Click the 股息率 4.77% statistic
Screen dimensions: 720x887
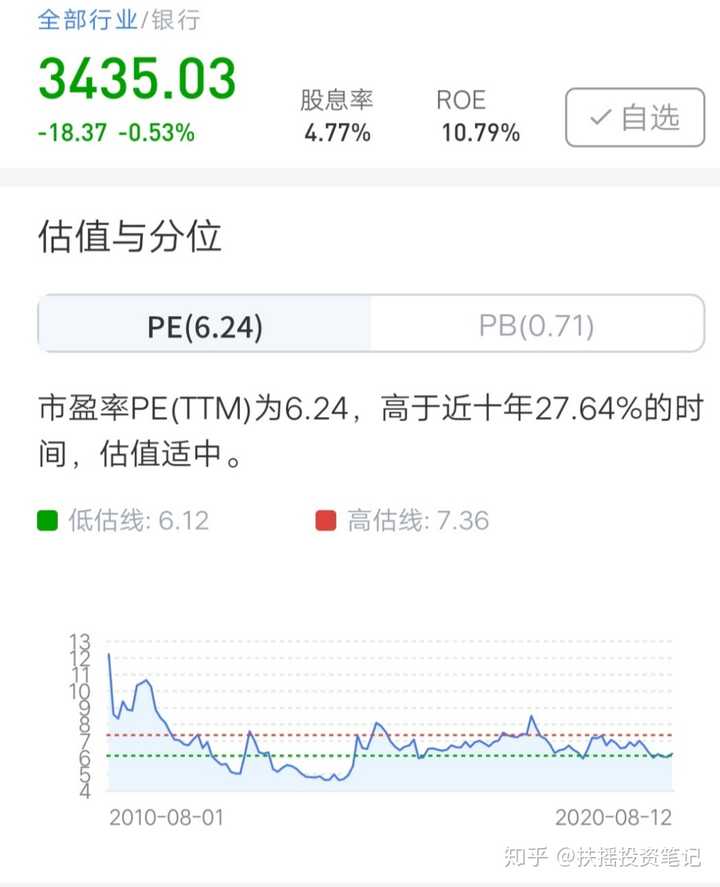coord(337,112)
